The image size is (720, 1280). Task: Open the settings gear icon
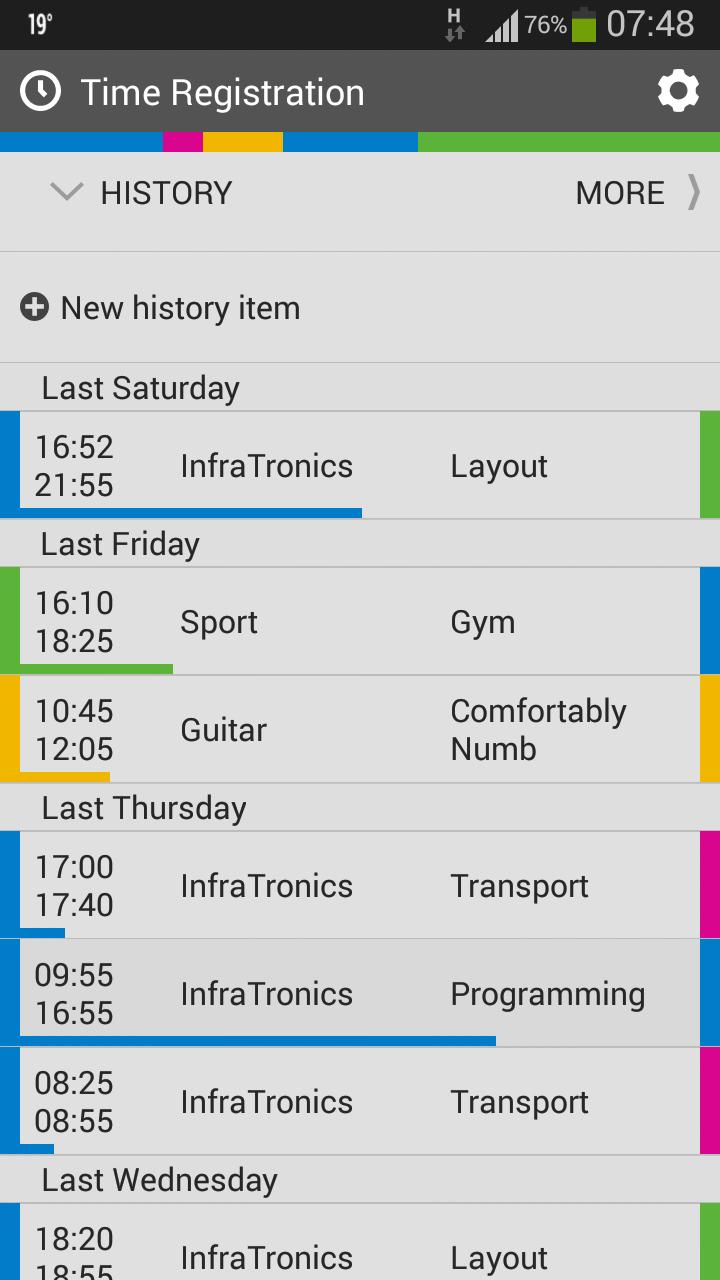678,91
